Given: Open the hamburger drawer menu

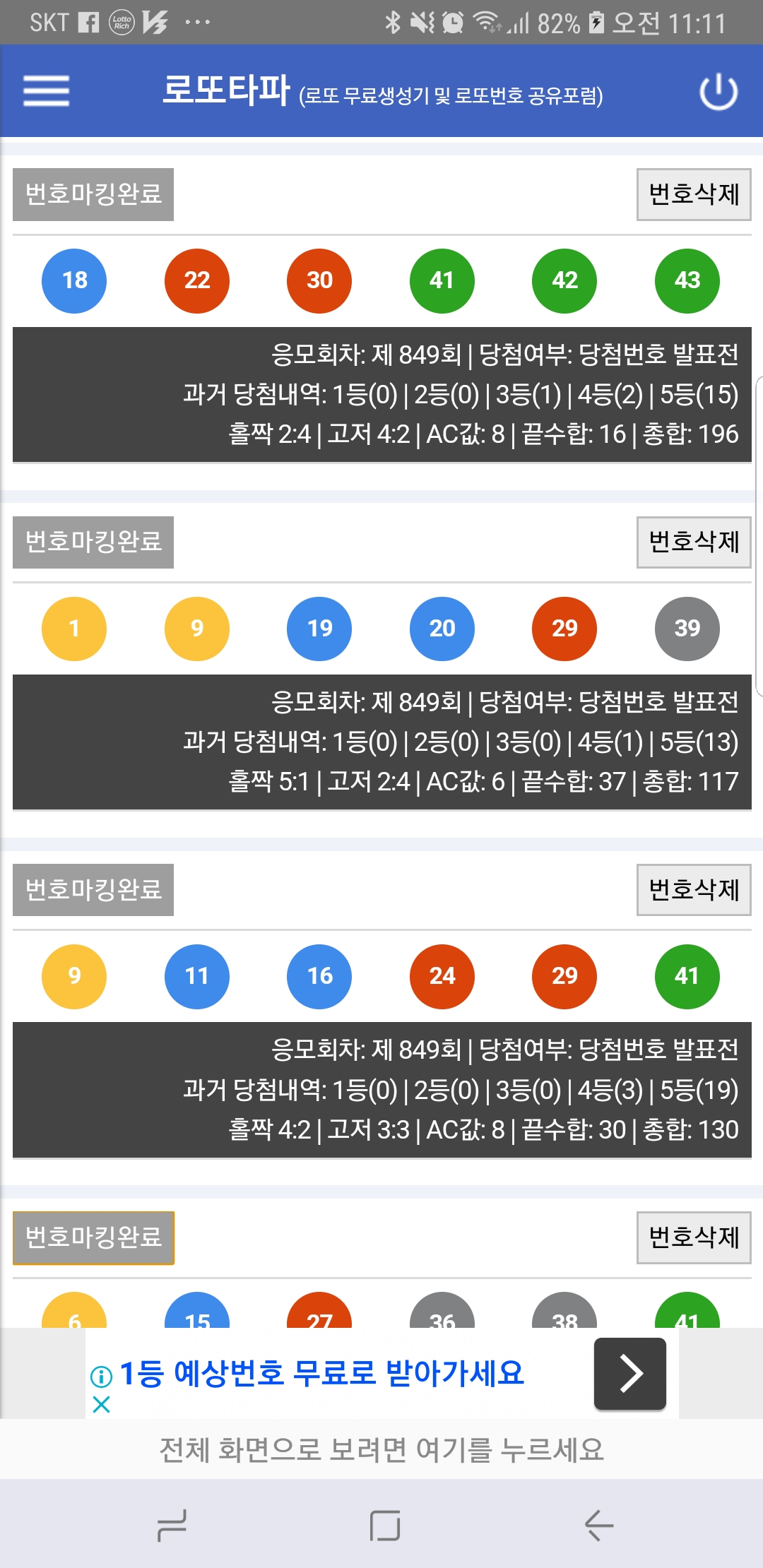Looking at the screenshot, I should (x=46, y=91).
